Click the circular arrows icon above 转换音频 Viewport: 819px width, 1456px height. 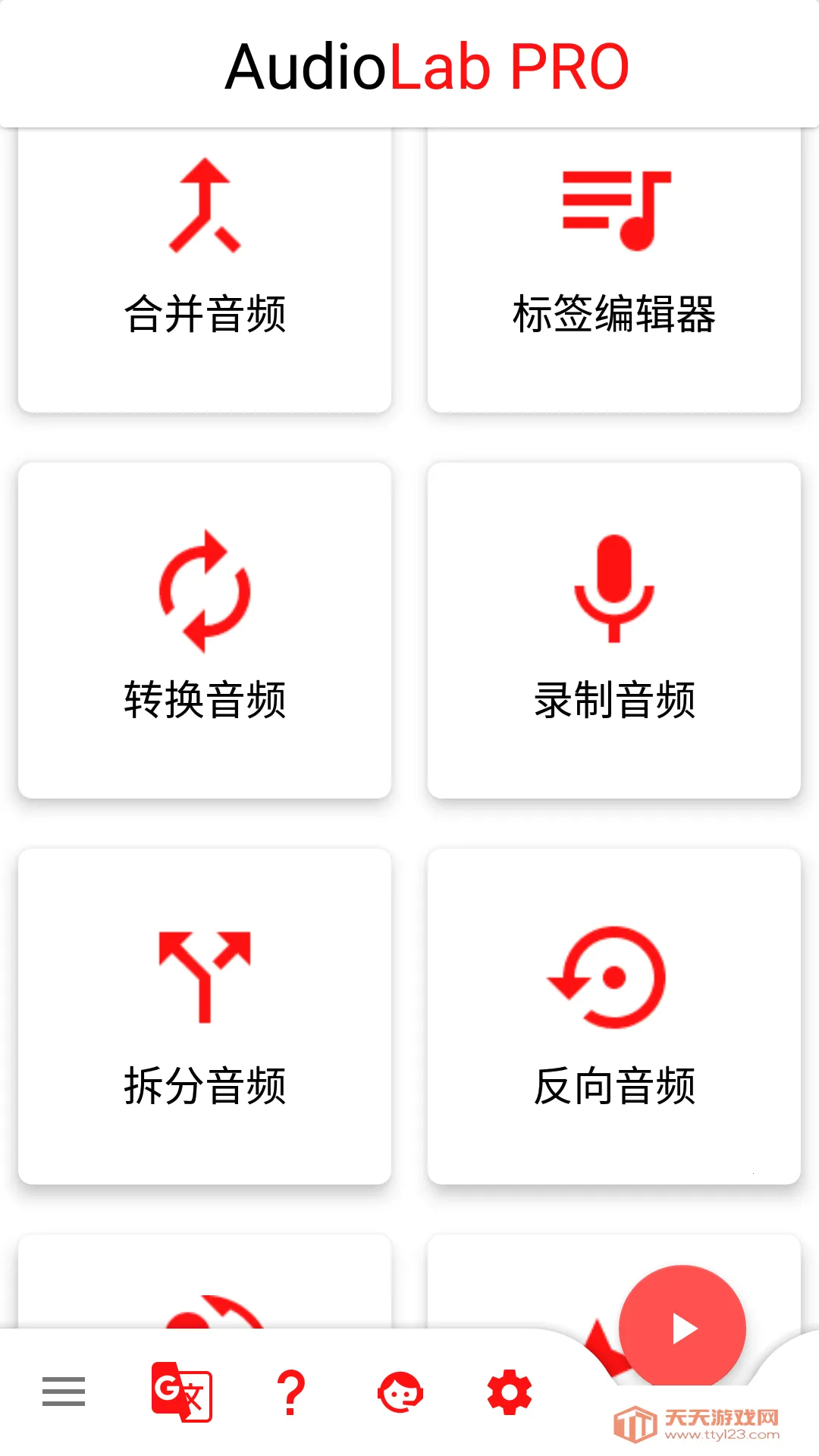pyautogui.click(x=203, y=591)
